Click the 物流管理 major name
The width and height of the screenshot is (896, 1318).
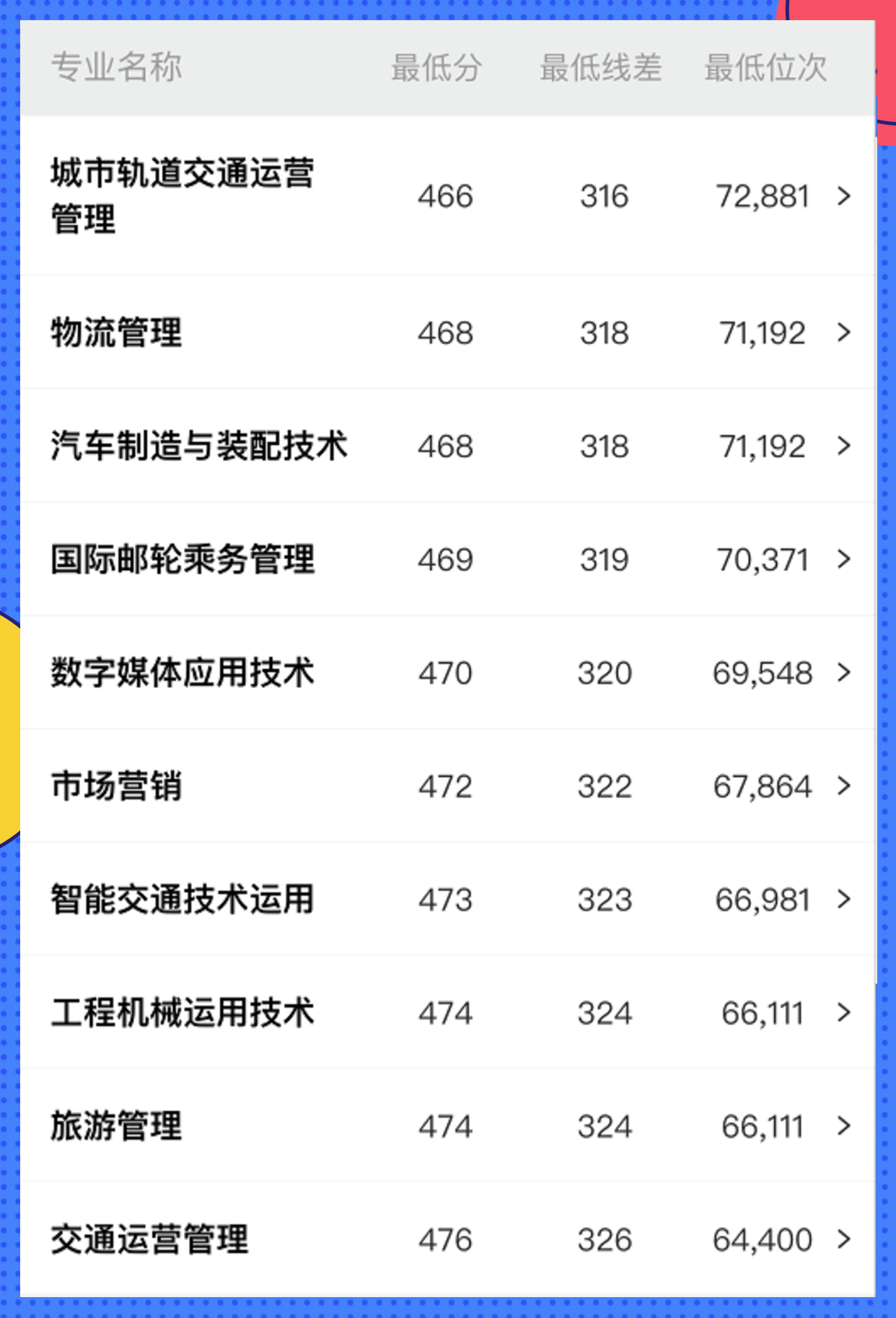click(x=115, y=333)
